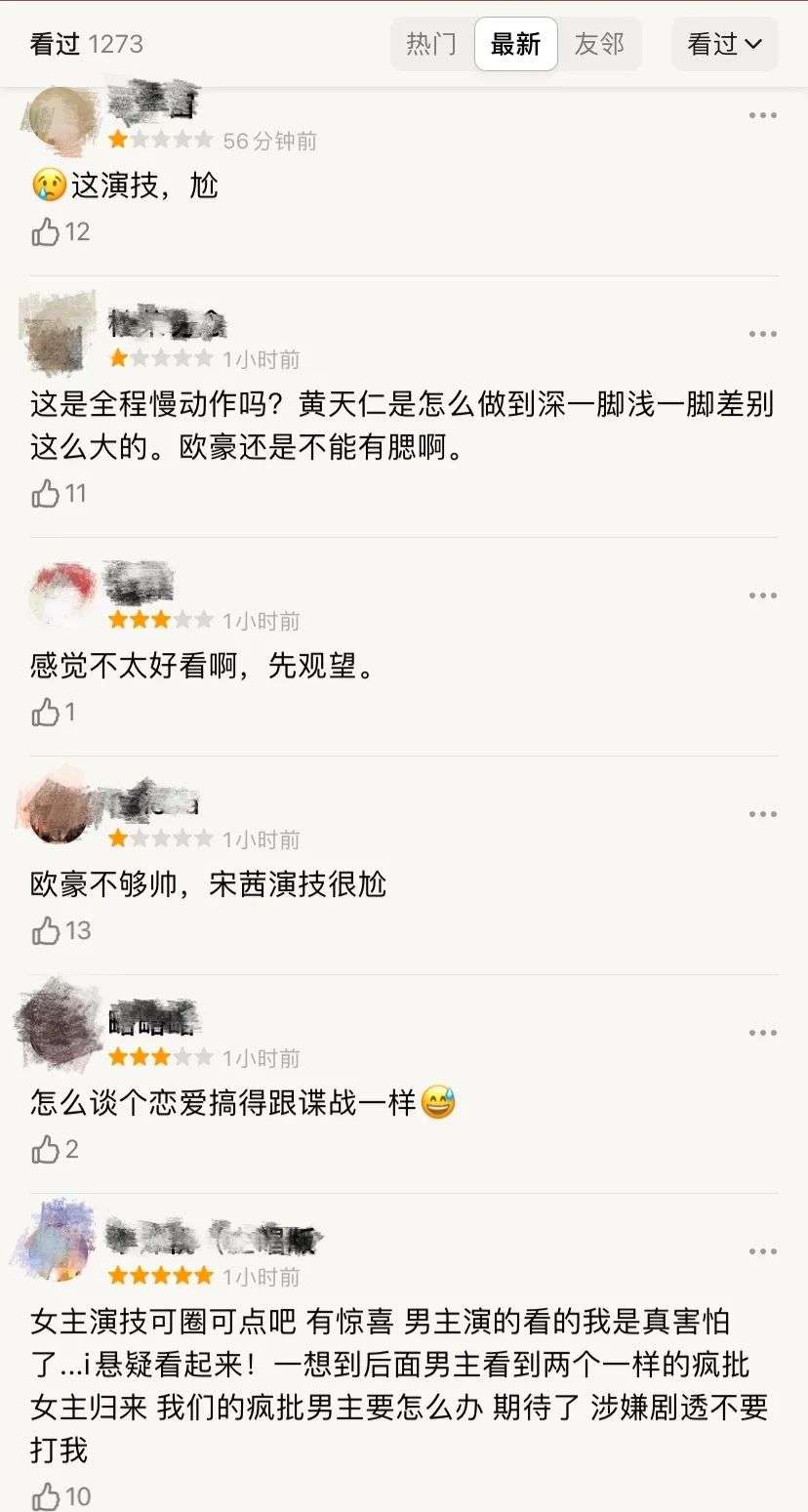
Task: Switch to the 热门 tab
Action: 431,44
